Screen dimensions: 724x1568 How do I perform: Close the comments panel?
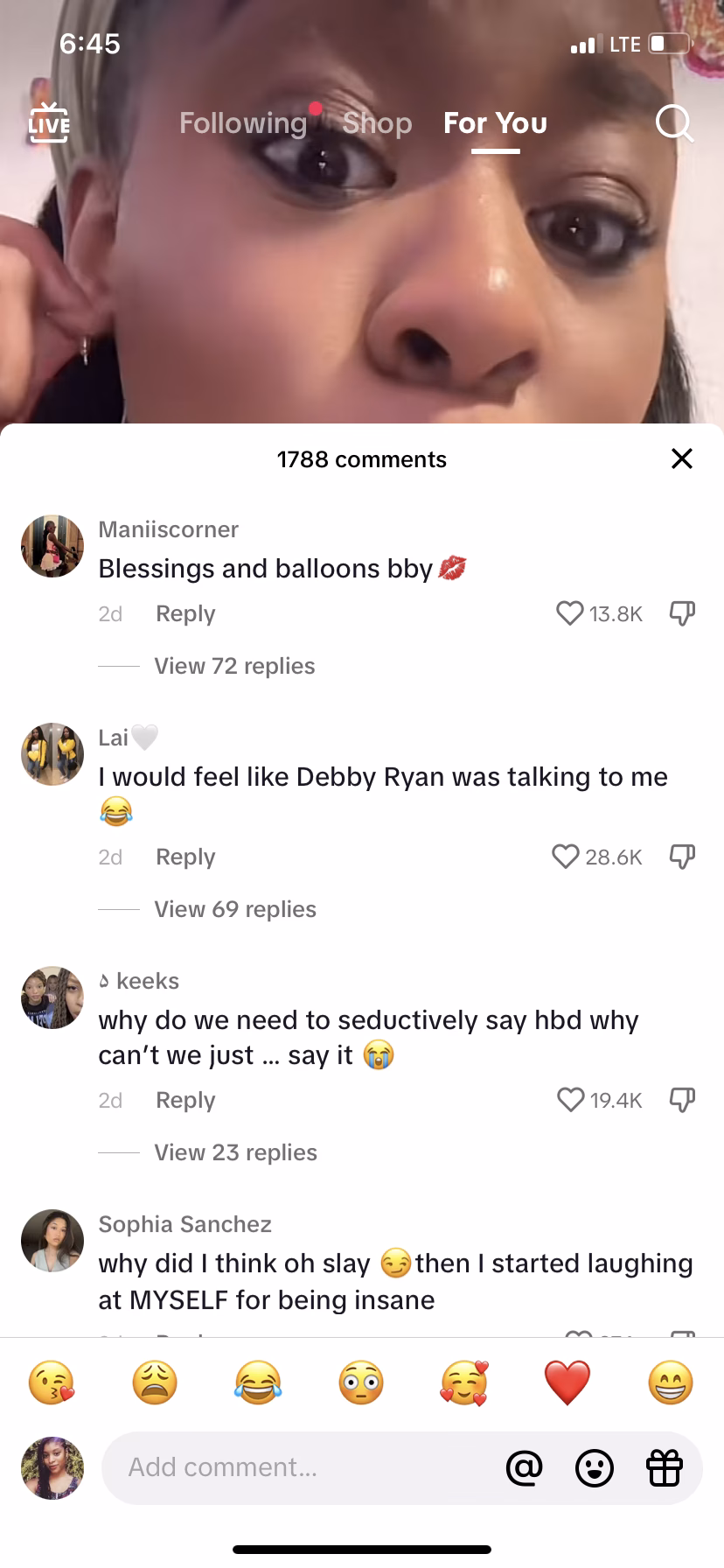[x=681, y=458]
